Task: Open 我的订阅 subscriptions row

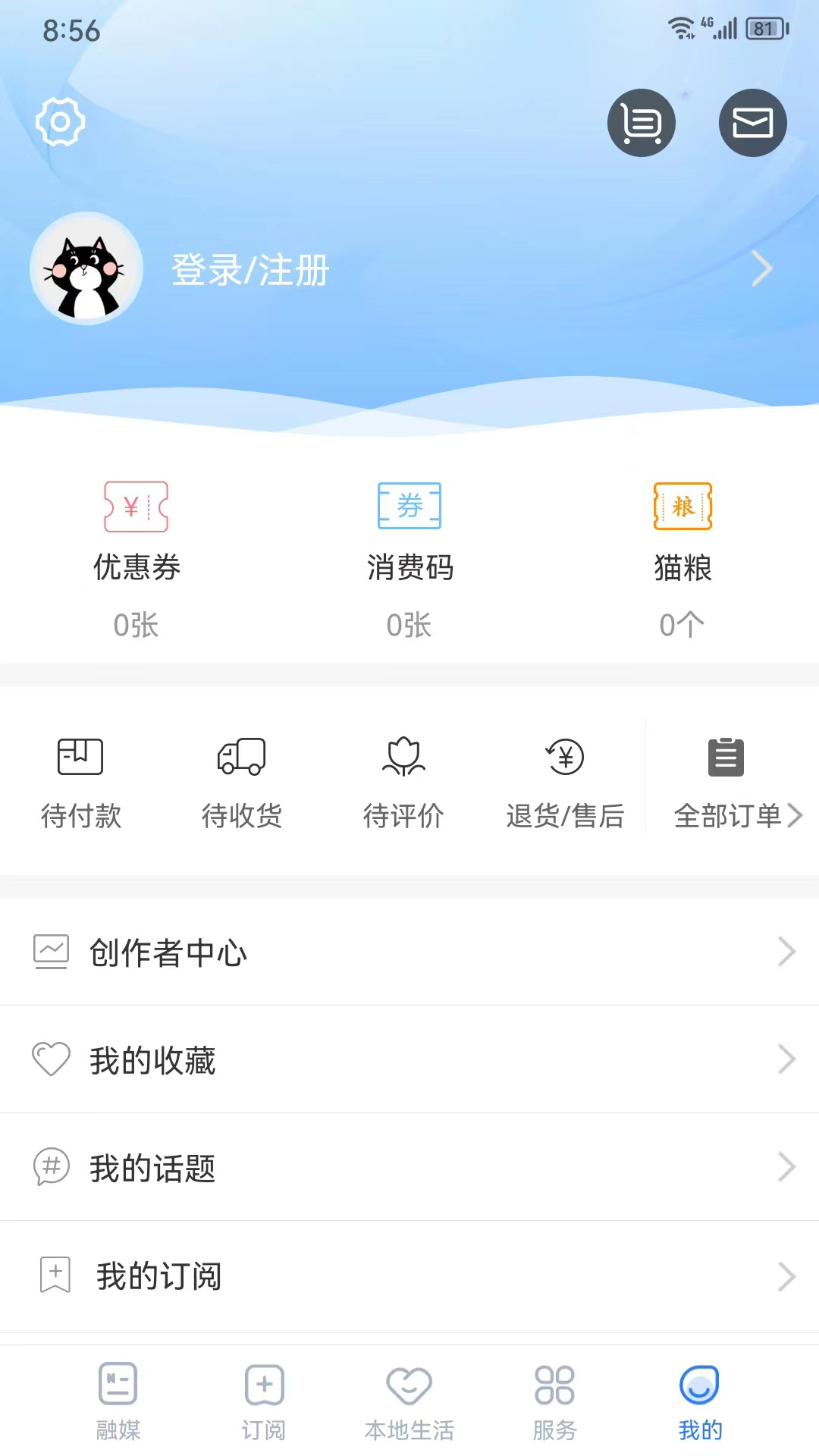Action: pyautogui.click(x=409, y=1276)
